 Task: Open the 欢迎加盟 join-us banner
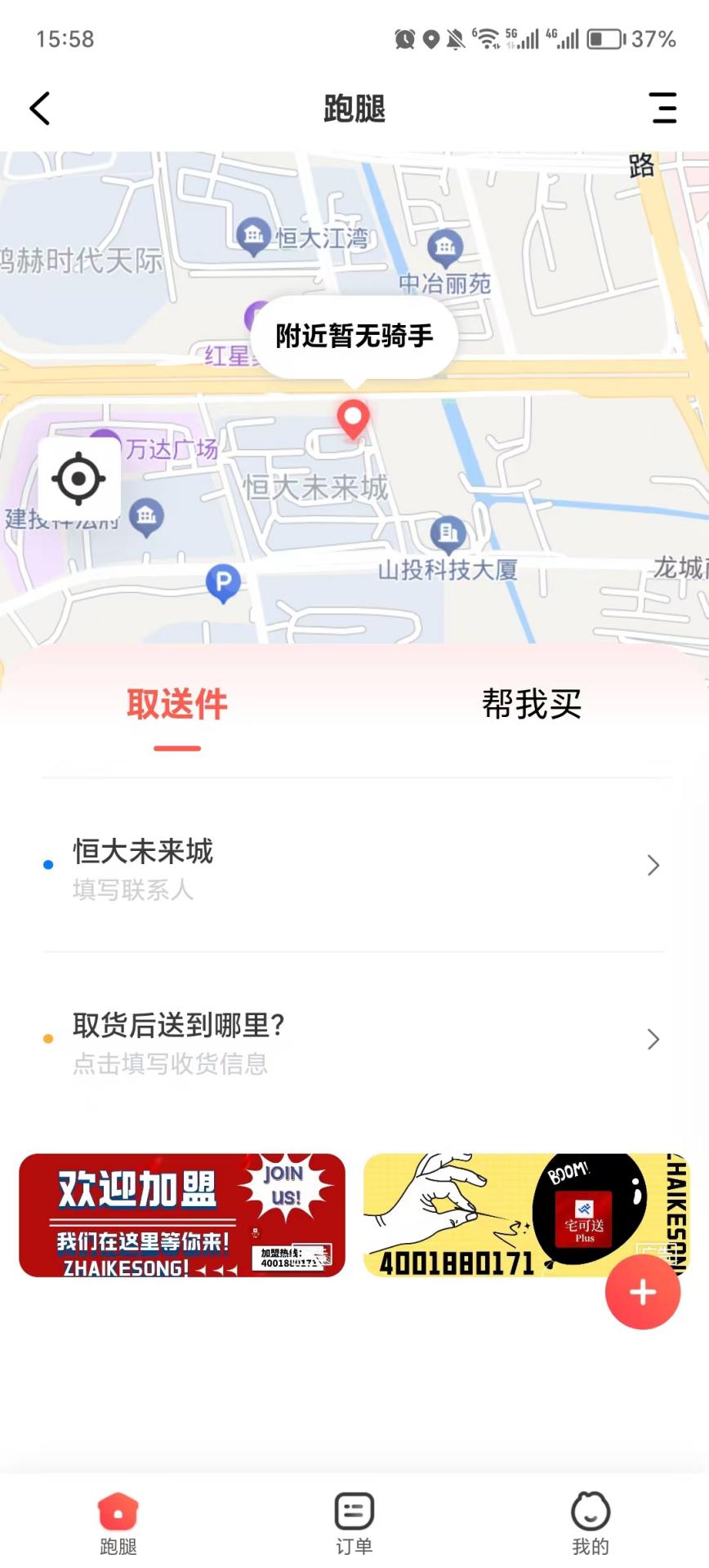point(182,1215)
